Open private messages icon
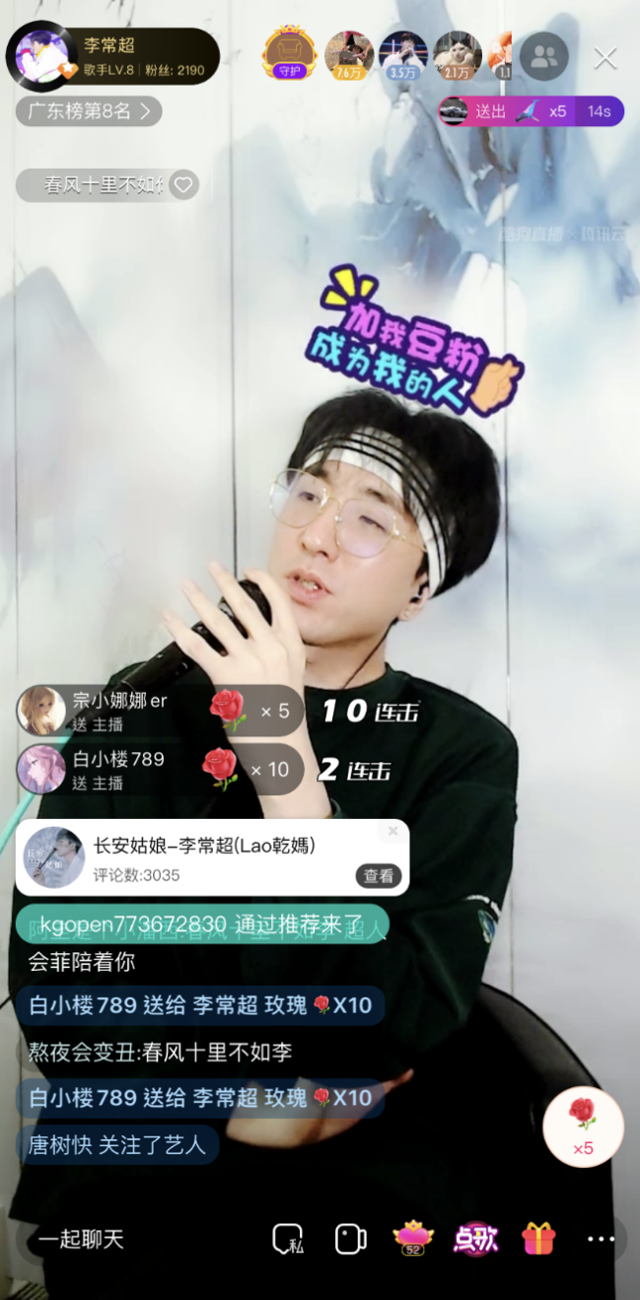Screen dimensions: 640x1300 click(288, 1240)
